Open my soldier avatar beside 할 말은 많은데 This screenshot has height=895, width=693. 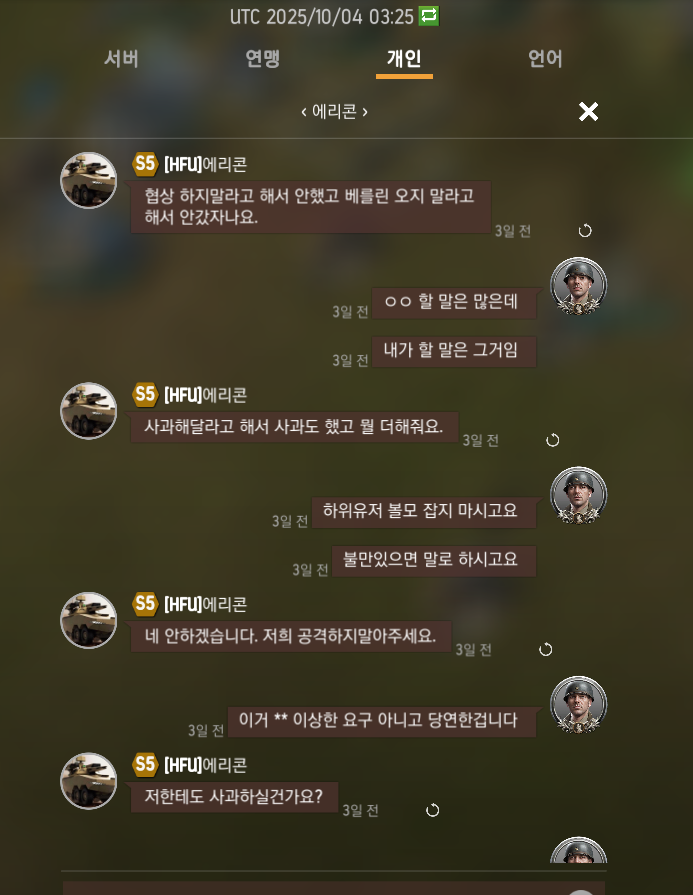tap(578, 286)
